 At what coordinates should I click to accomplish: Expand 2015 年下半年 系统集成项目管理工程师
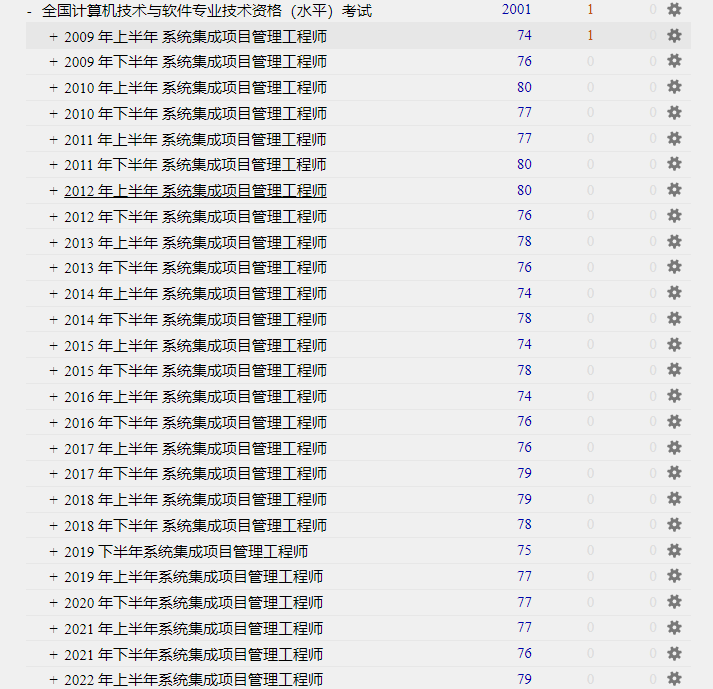pyautogui.click(x=53, y=371)
